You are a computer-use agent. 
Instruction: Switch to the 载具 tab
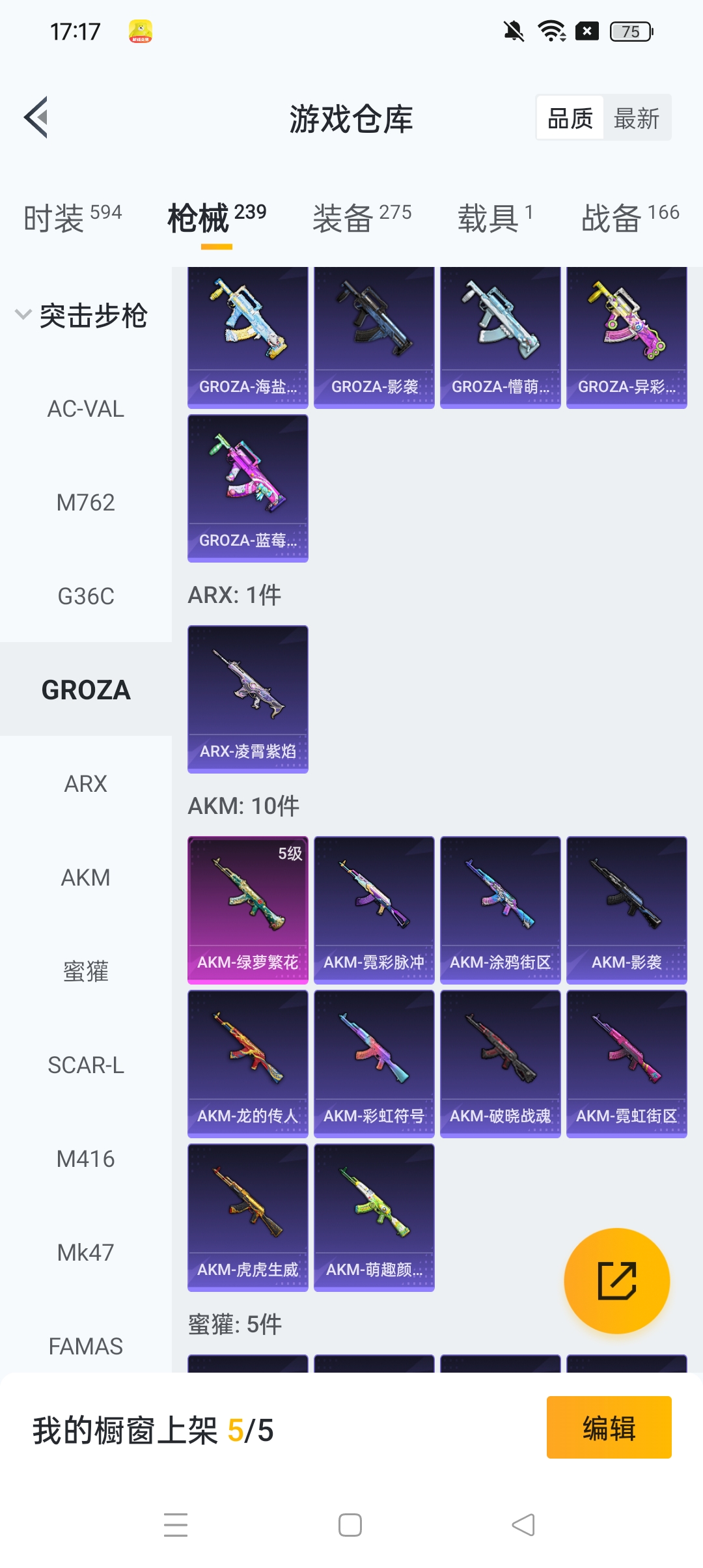[495, 217]
